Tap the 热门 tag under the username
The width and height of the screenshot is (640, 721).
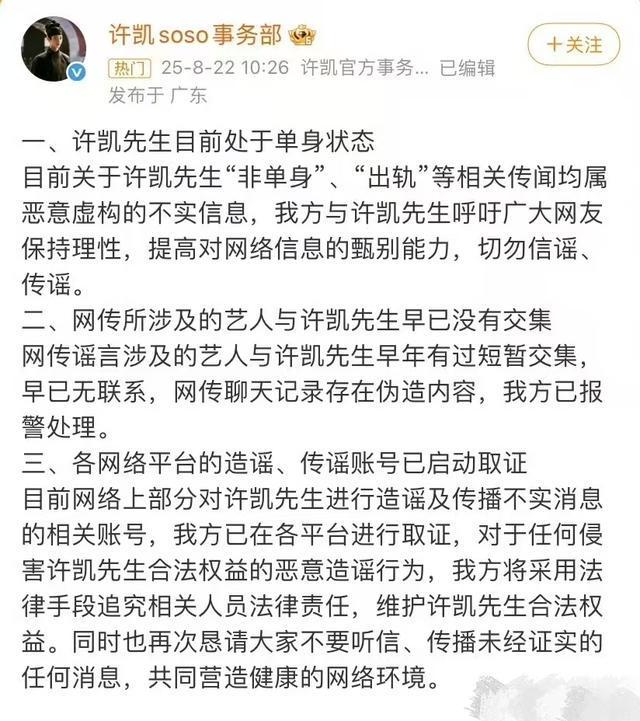coord(128,69)
